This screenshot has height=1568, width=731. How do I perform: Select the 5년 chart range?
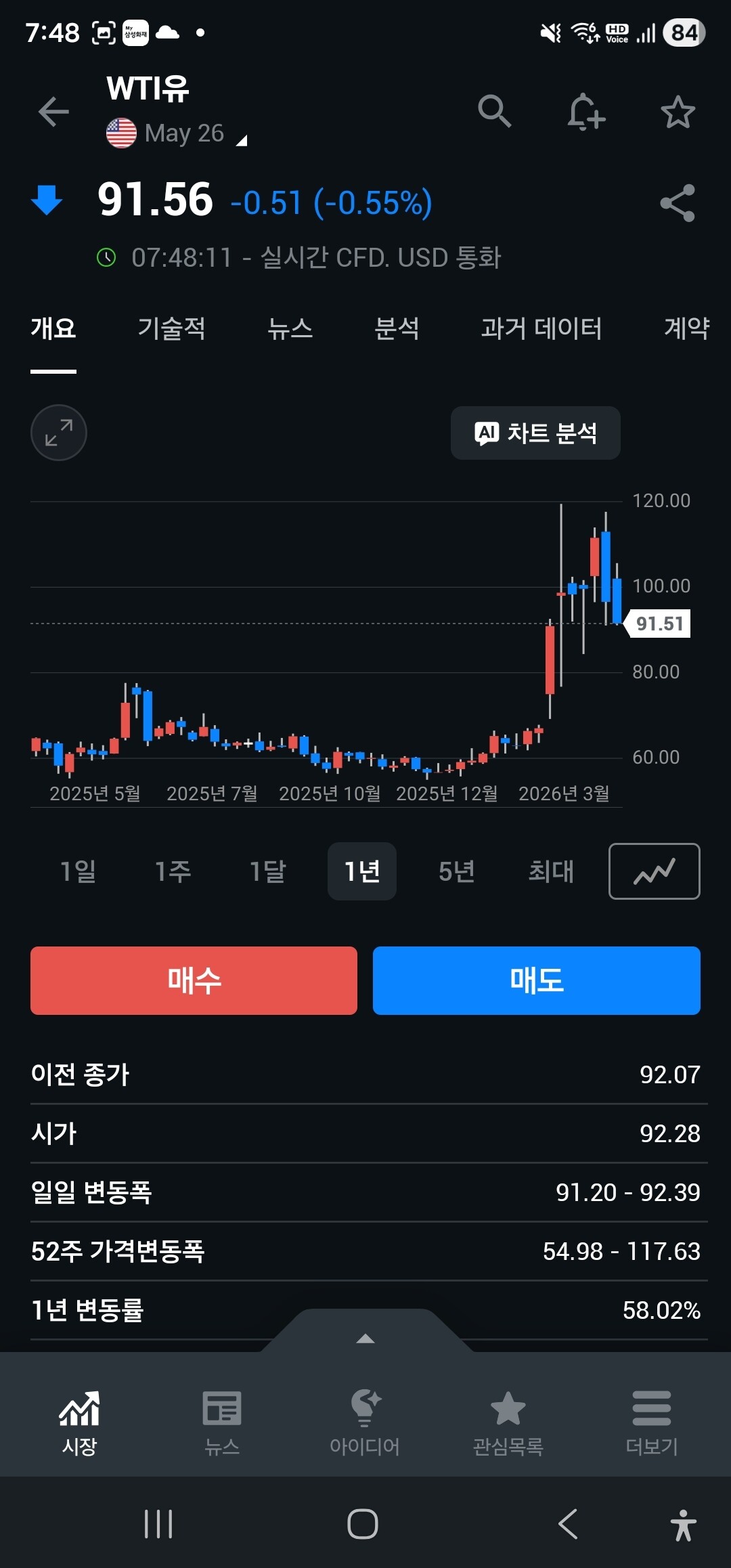[456, 871]
